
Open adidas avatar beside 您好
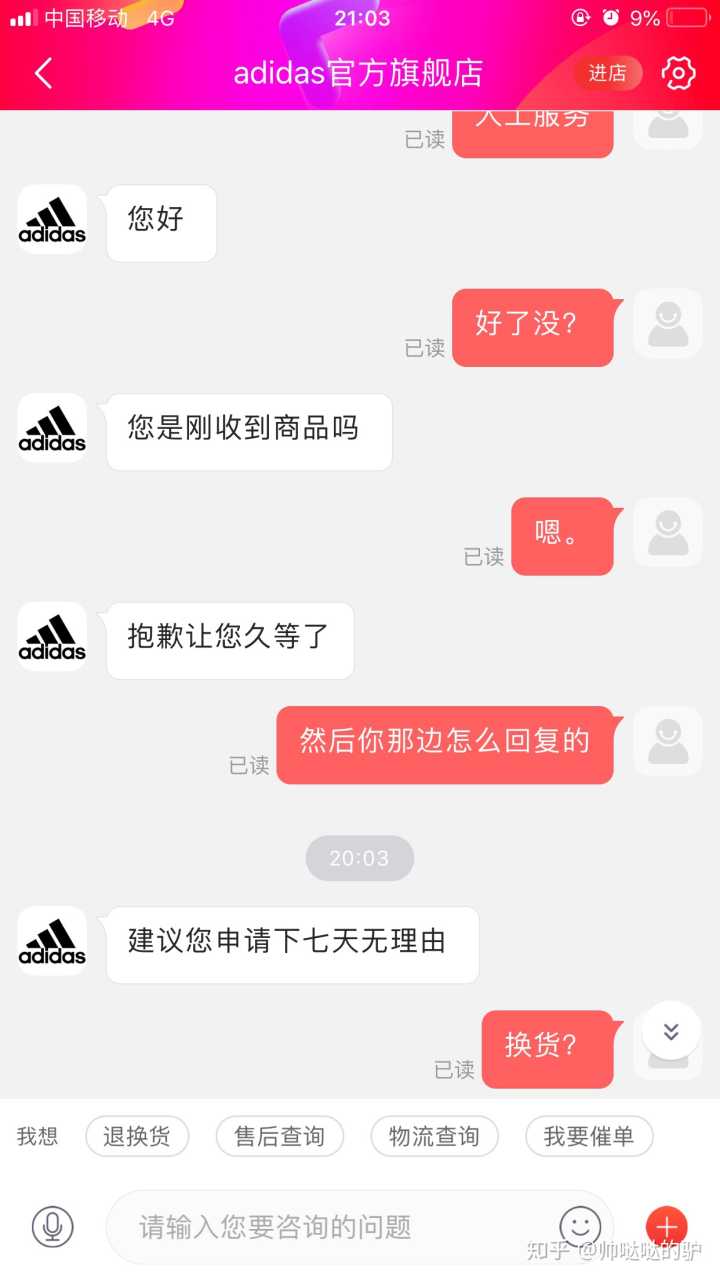coord(52,219)
